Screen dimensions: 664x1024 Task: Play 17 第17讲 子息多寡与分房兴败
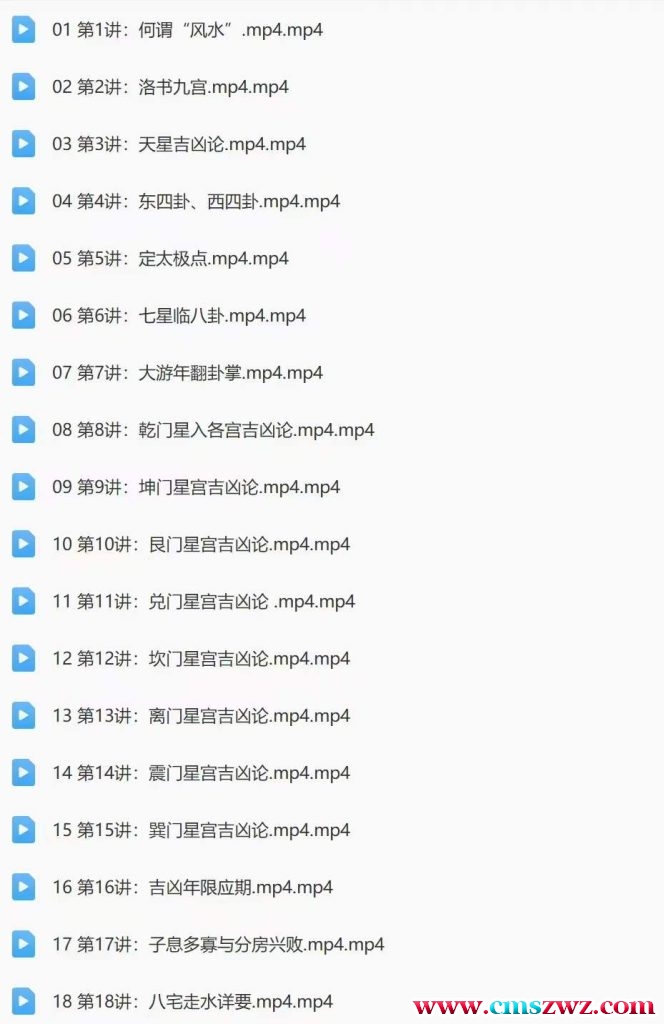[218, 944]
